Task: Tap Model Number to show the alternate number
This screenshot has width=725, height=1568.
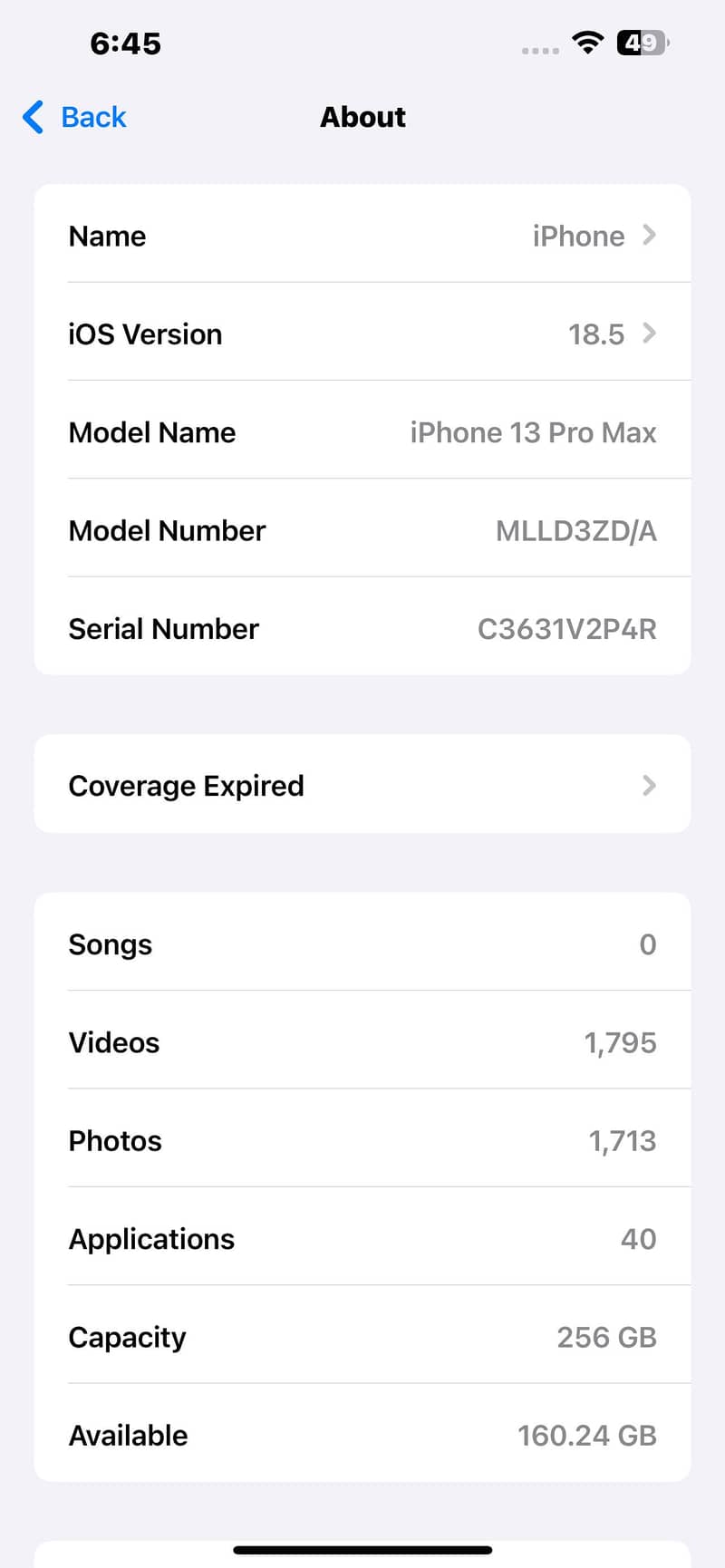Action: (575, 530)
